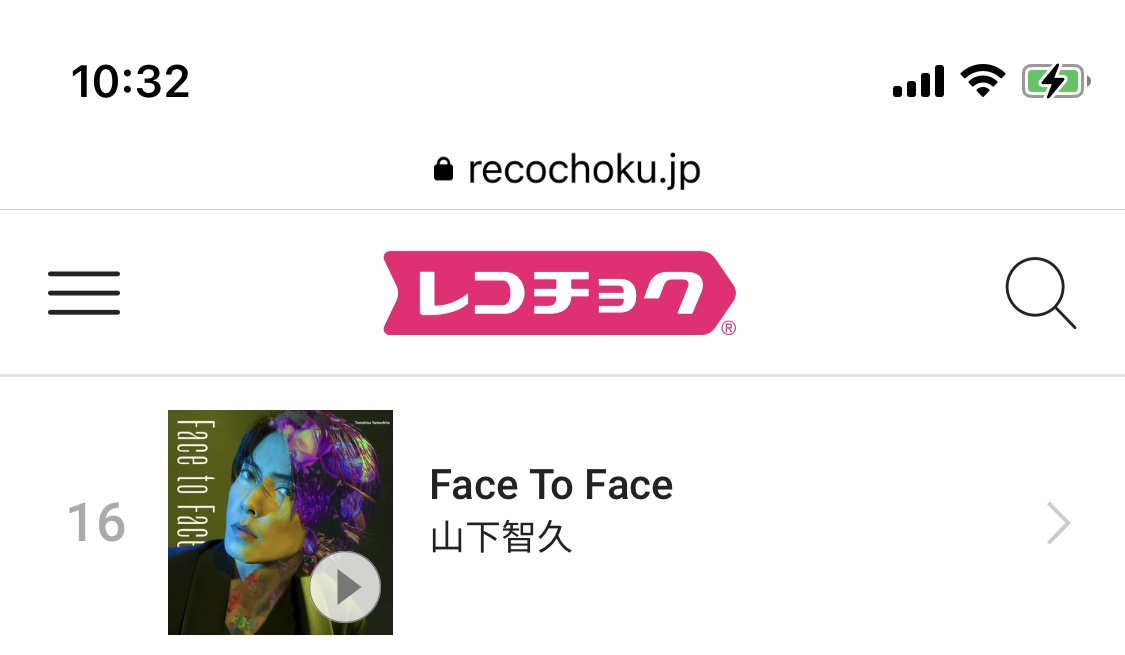Open the hamburger menu
This screenshot has height=655, width=1125.
[x=84, y=293]
